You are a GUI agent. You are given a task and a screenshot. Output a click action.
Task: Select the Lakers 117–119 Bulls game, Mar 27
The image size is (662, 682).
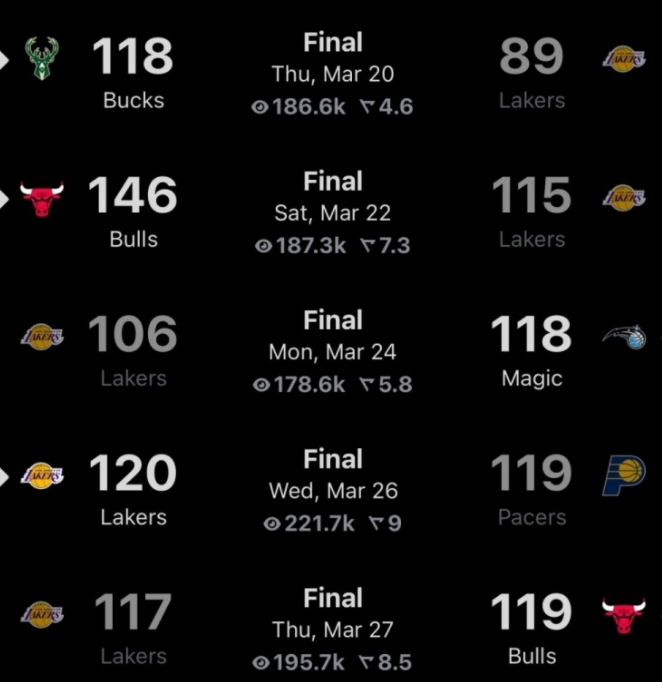pyautogui.click(x=332, y=630)
